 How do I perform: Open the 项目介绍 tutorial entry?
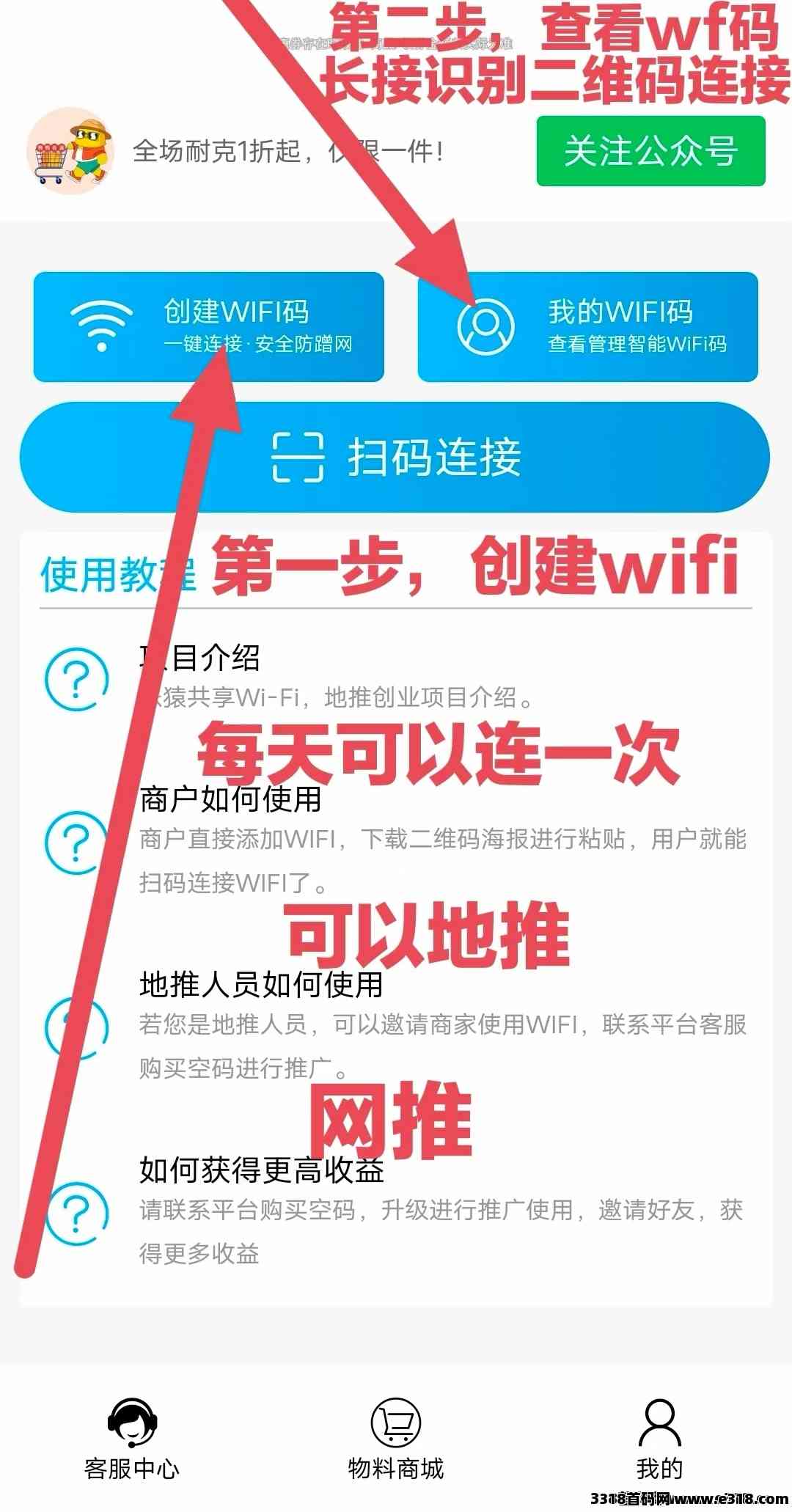pos(396,676)
